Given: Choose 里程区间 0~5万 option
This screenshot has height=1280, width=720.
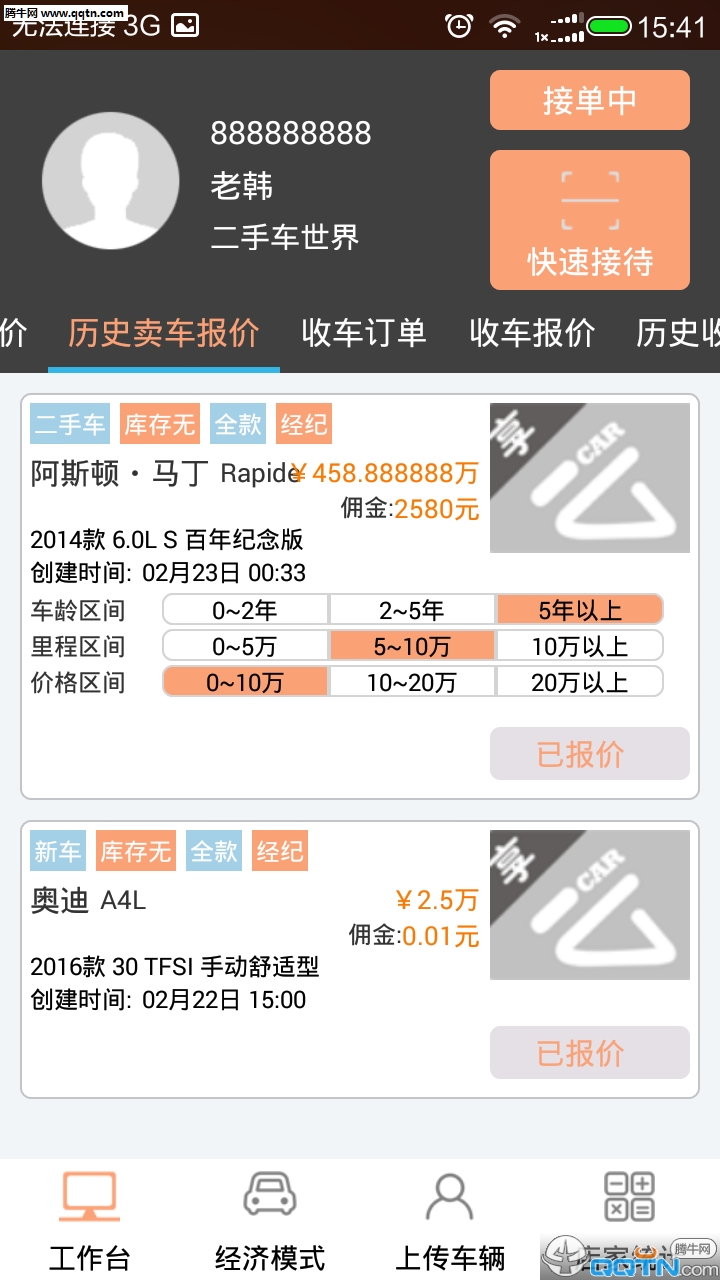Looking at the screenshot, I should [x=245, y=646].
